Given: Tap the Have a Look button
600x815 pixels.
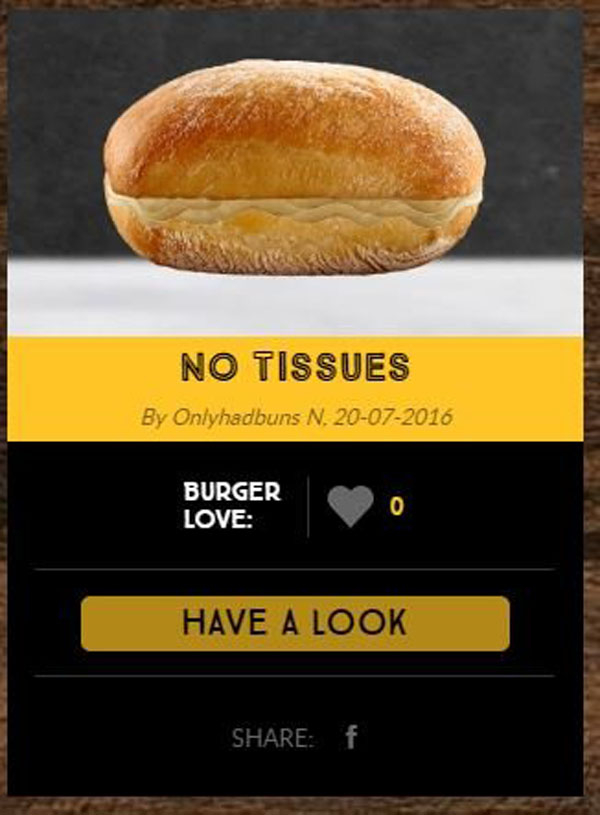Looking at the screenshot, I should click(295, 623).
